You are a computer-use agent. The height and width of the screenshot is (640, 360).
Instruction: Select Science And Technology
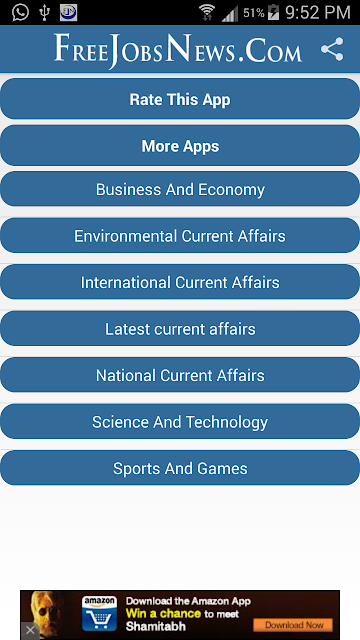pos(180,422)
